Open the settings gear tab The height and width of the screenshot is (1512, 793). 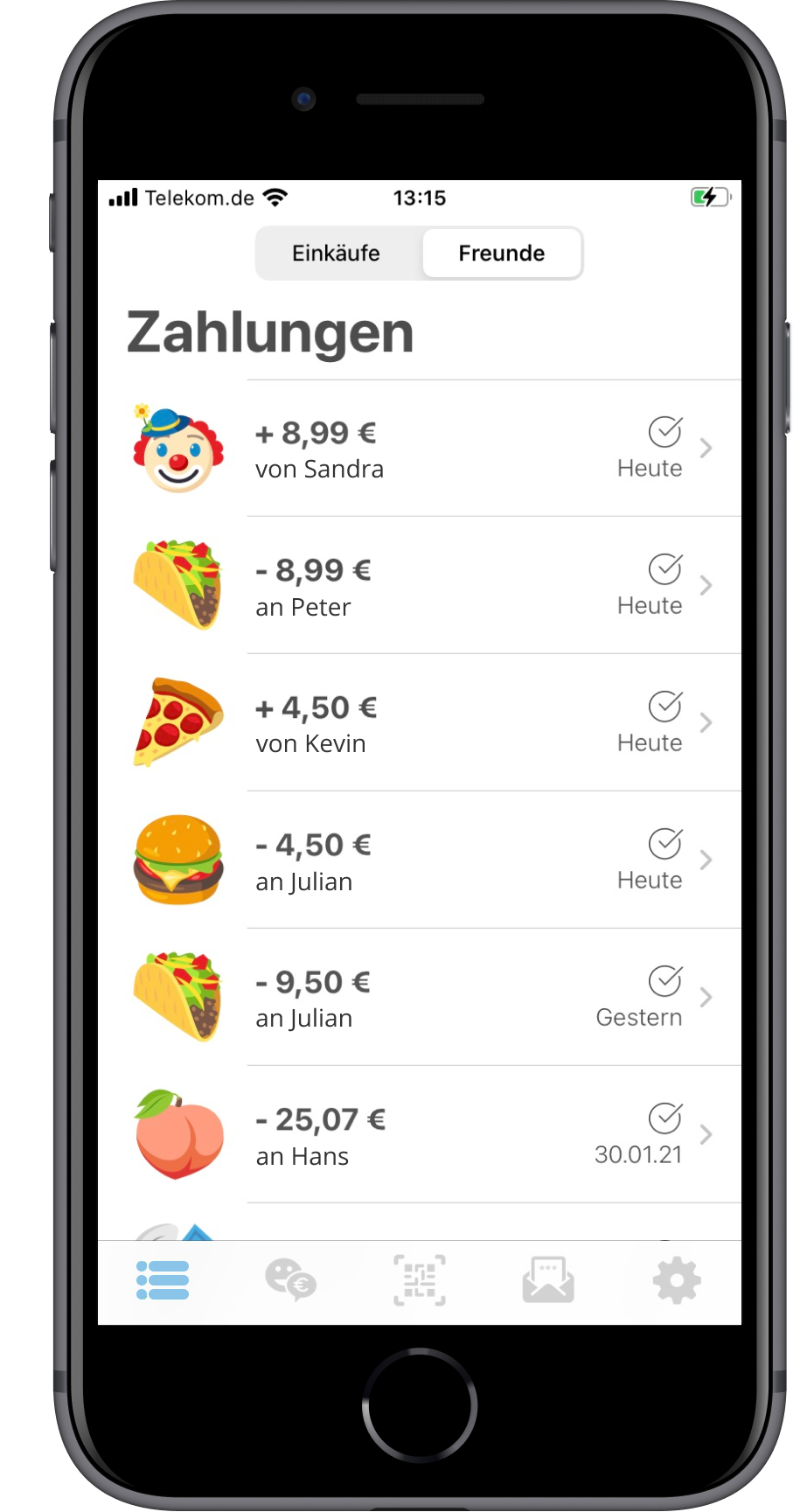click(x=677, y=1280)
